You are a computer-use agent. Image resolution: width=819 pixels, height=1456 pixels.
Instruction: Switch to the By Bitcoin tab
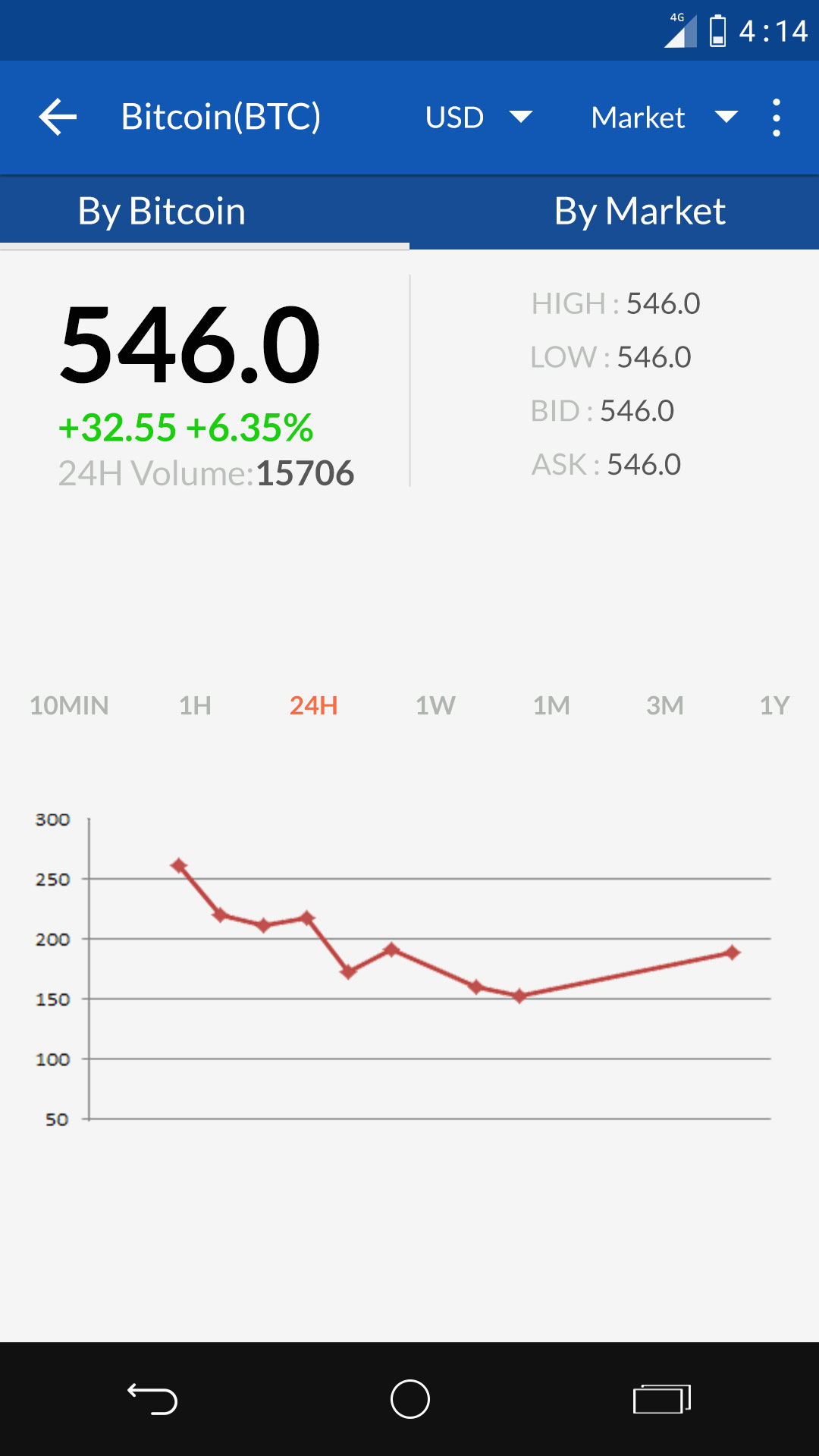tap(162, 211)
